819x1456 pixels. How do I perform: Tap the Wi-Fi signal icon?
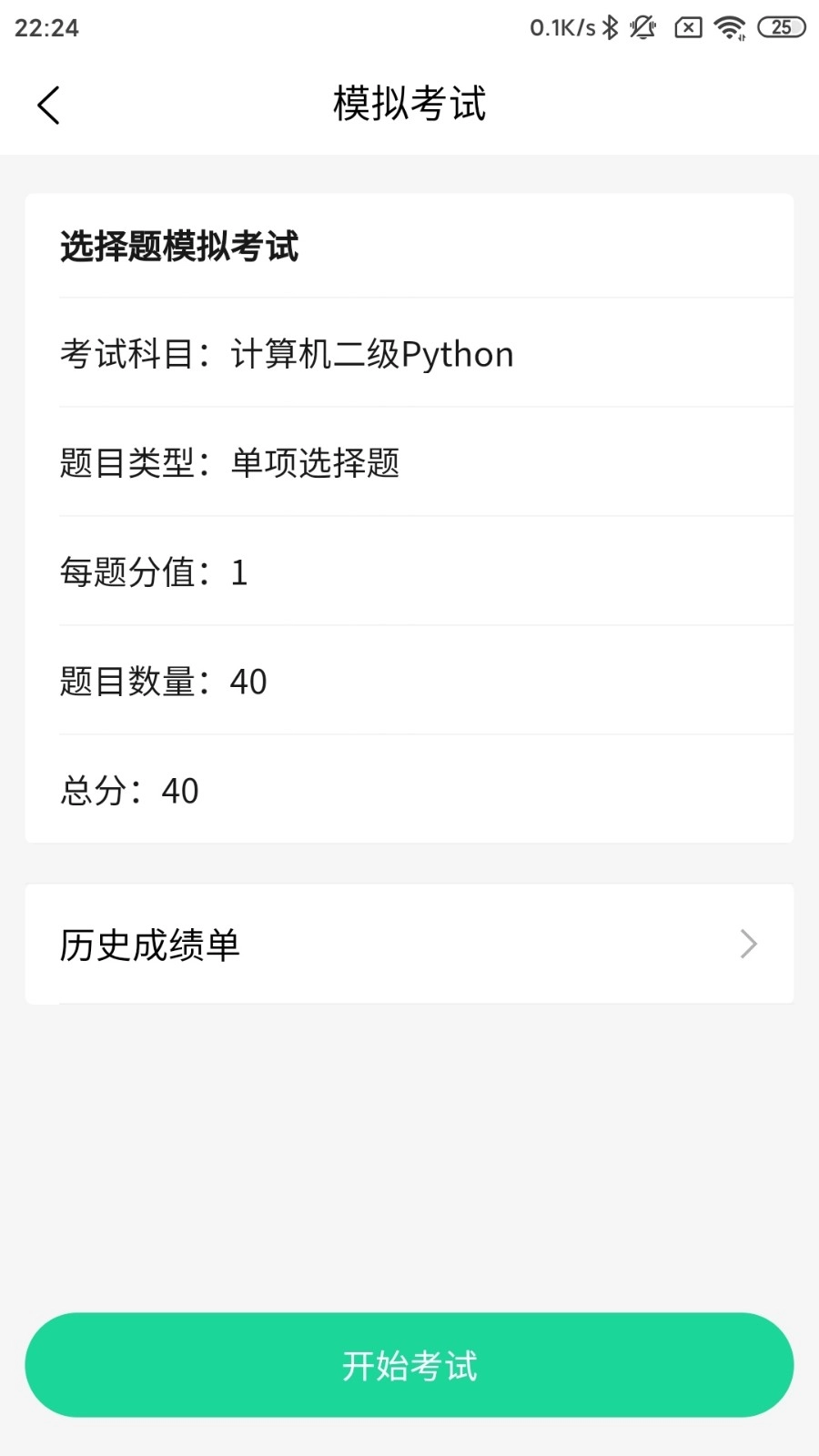(x=731, y=27)
